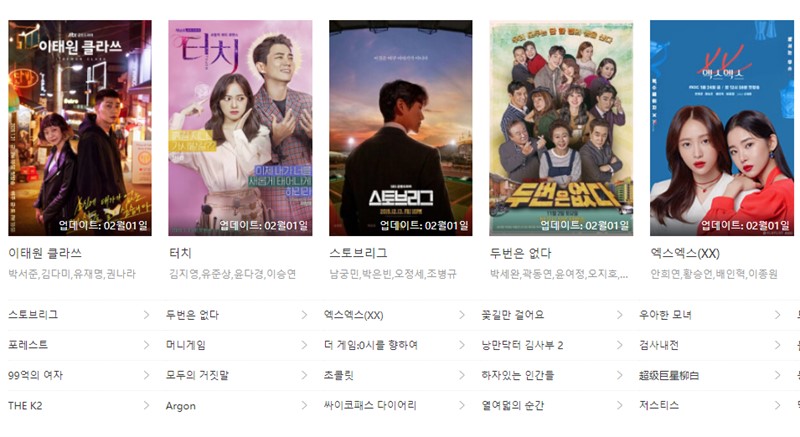Open the 터치 drama poster

(x=240, y=128)
